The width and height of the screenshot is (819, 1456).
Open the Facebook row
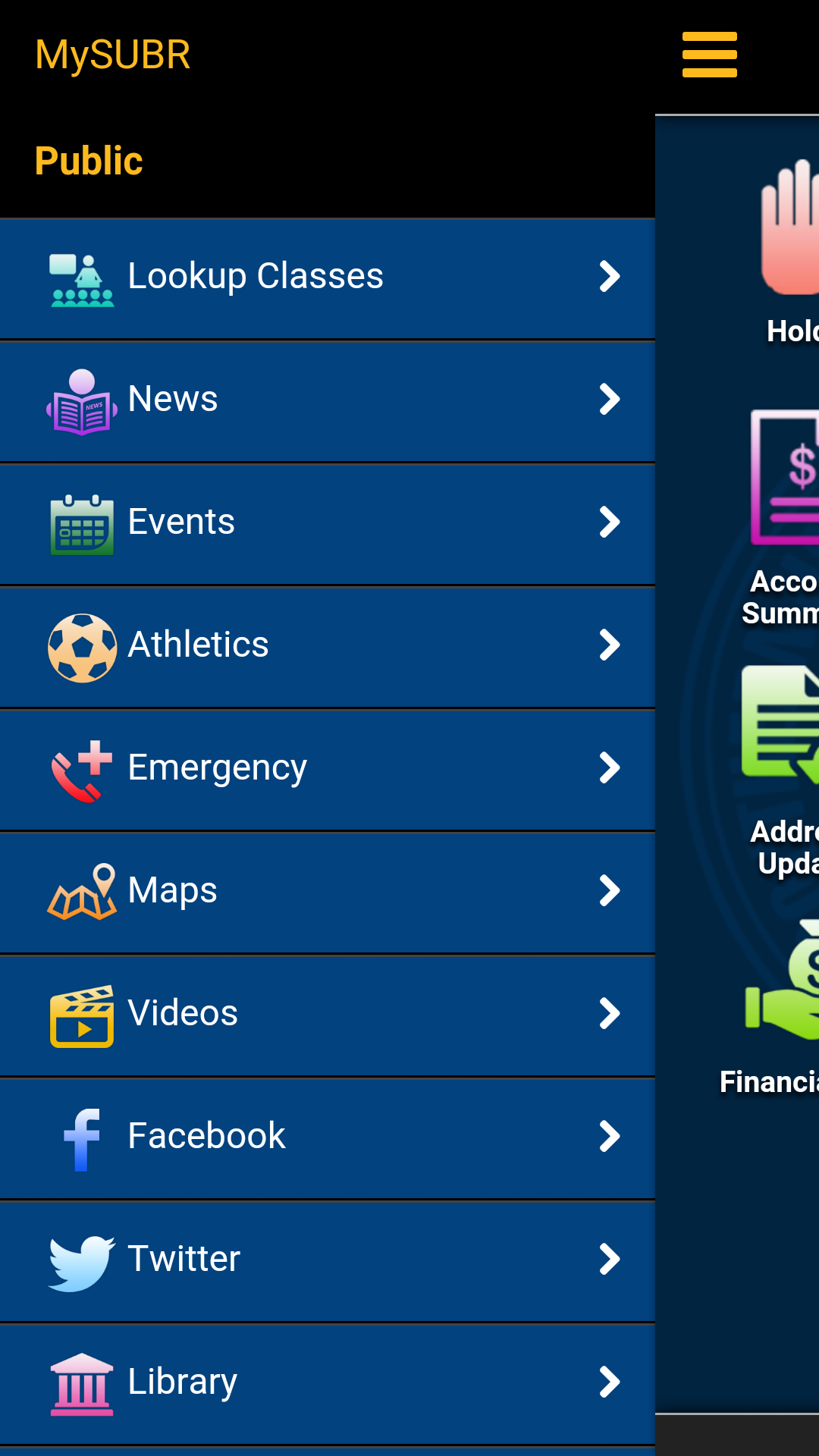tap(328, 1137)
